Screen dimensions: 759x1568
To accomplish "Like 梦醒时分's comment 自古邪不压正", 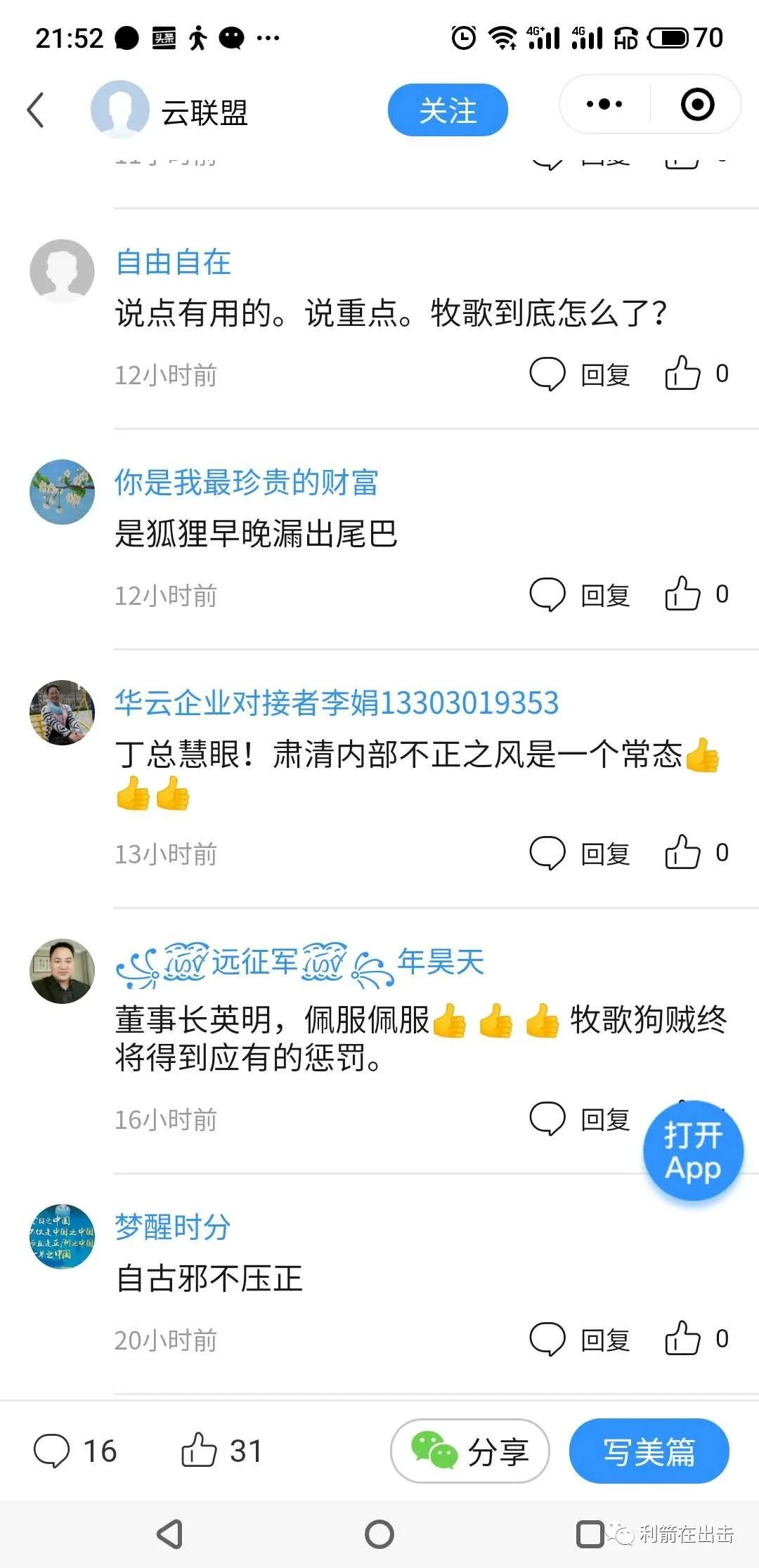I will point(696,1338).
